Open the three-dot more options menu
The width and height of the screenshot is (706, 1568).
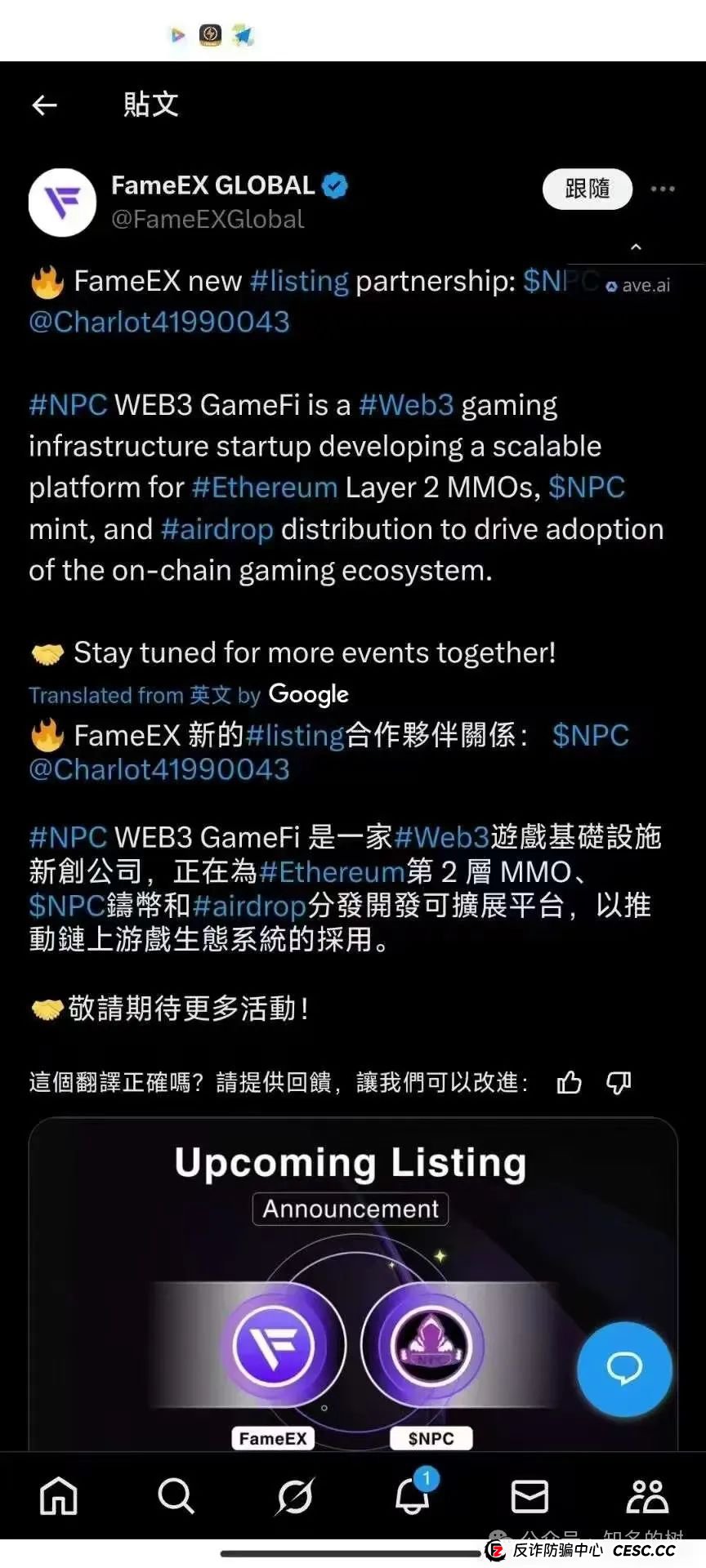(x=663, y=189)
